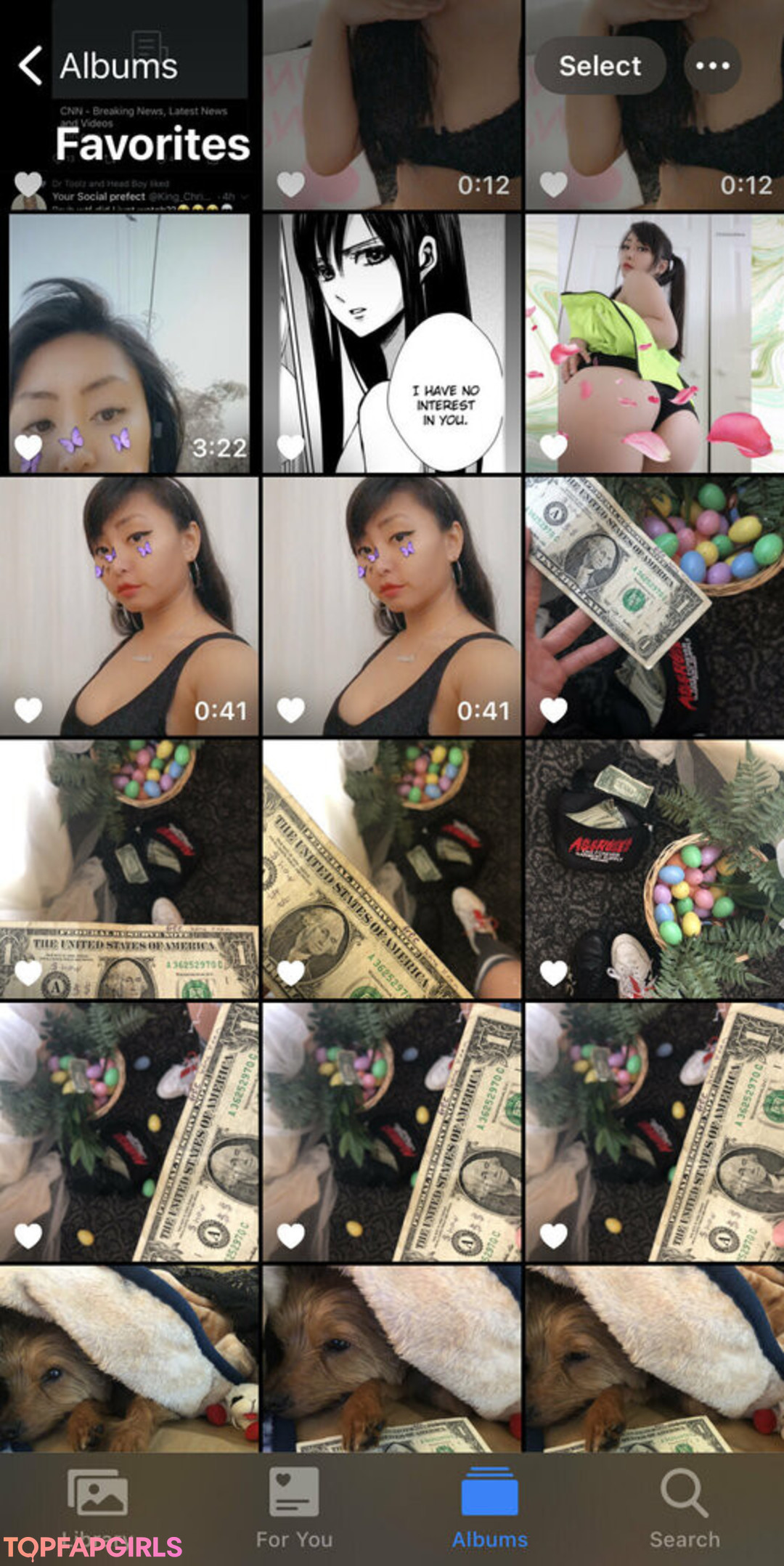784x1566 pixels.
Task: Open the photo with neon green jacket
Action: (x=654, y=343)
